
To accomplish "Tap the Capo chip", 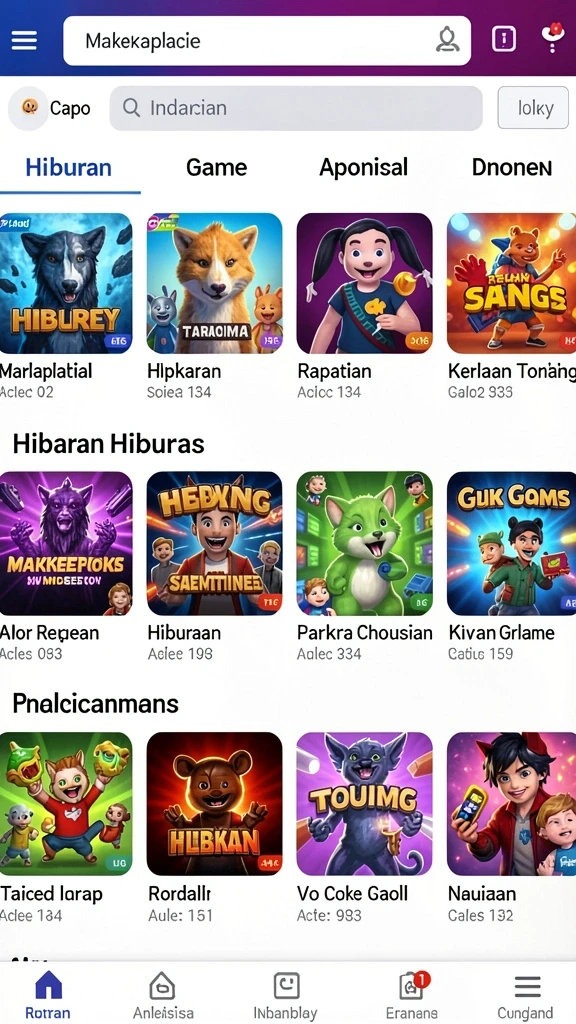I will (x=50, y=108).
